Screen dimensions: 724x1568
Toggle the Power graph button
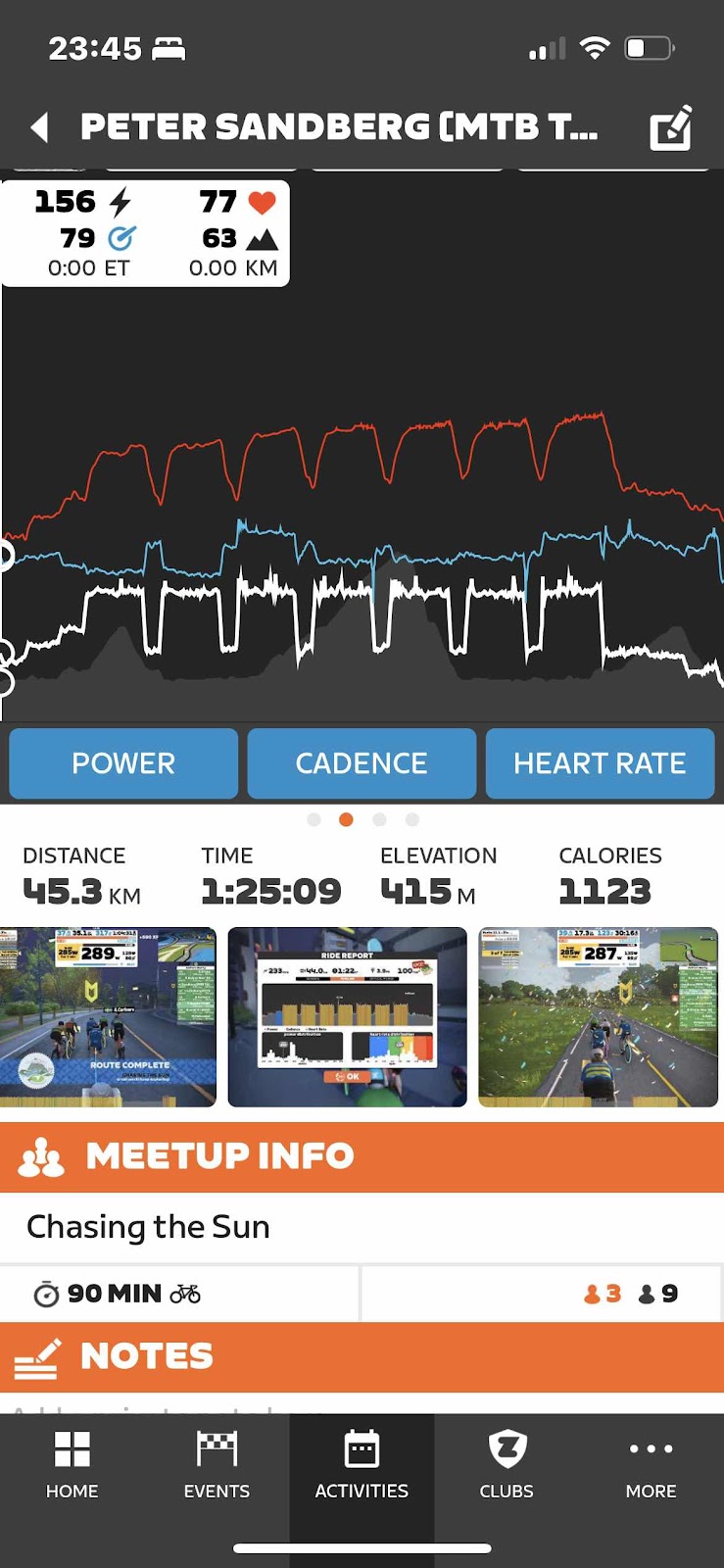tap(123, 763)
